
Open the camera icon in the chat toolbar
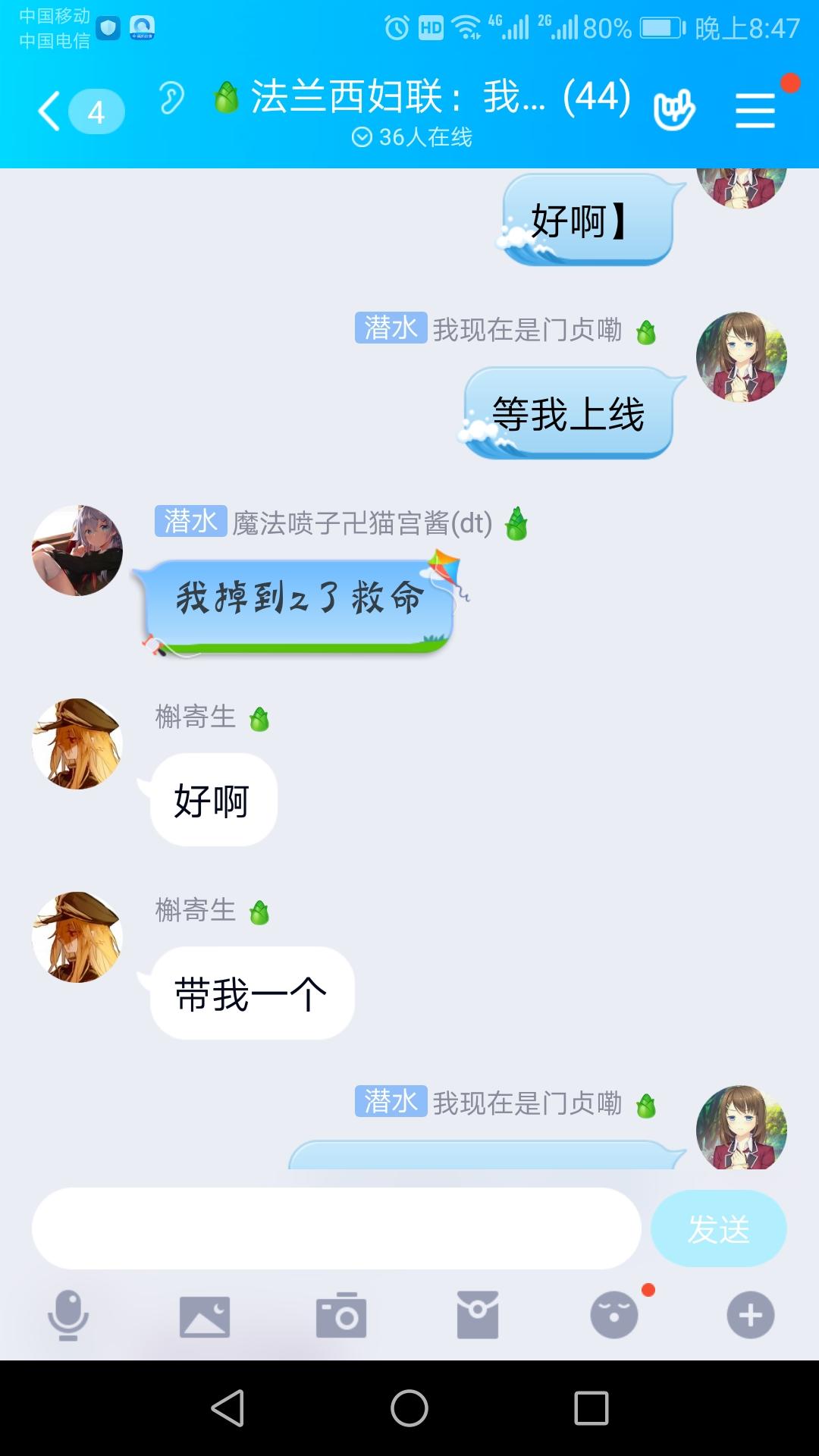click(341, 1316)
